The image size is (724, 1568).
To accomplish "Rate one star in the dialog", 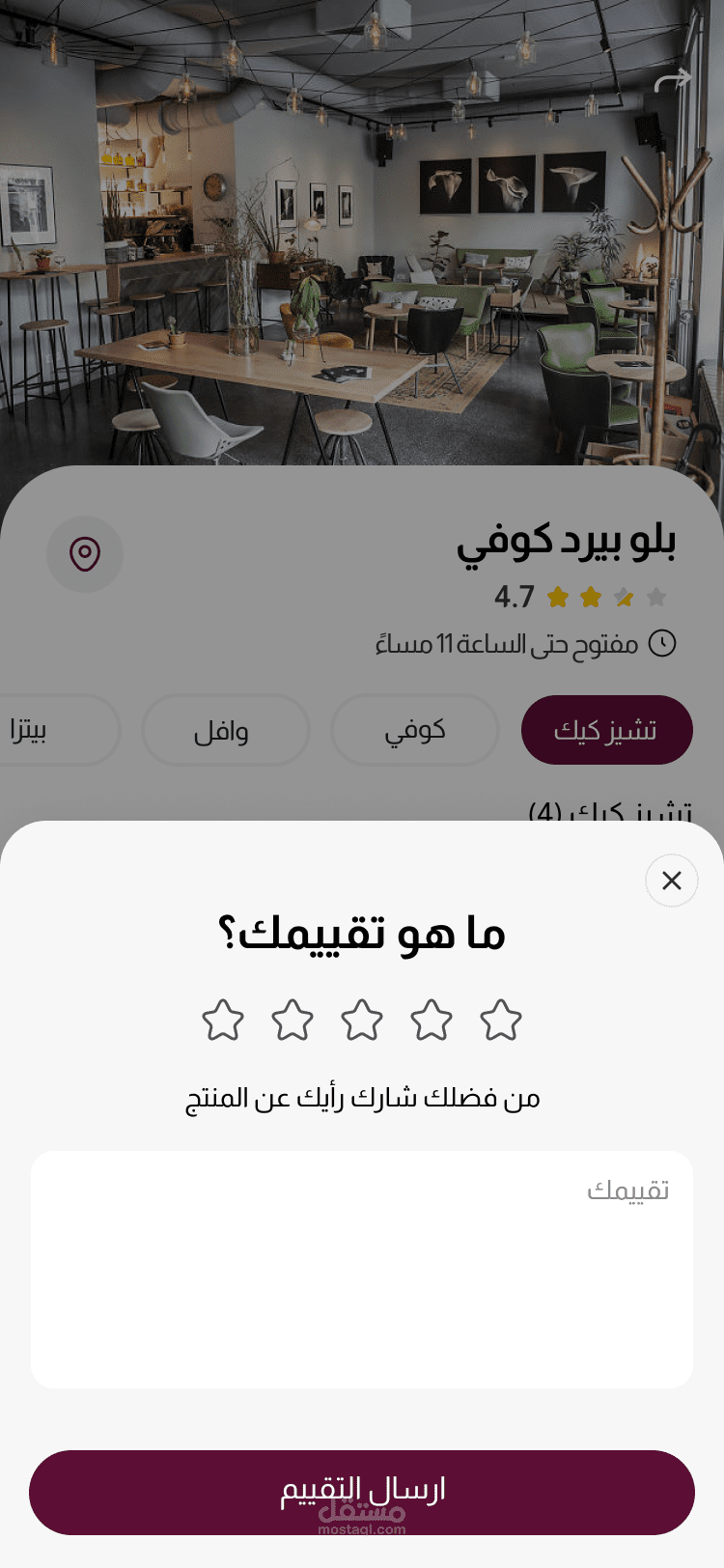I will pyautogui.click(x=501, y=1021).
